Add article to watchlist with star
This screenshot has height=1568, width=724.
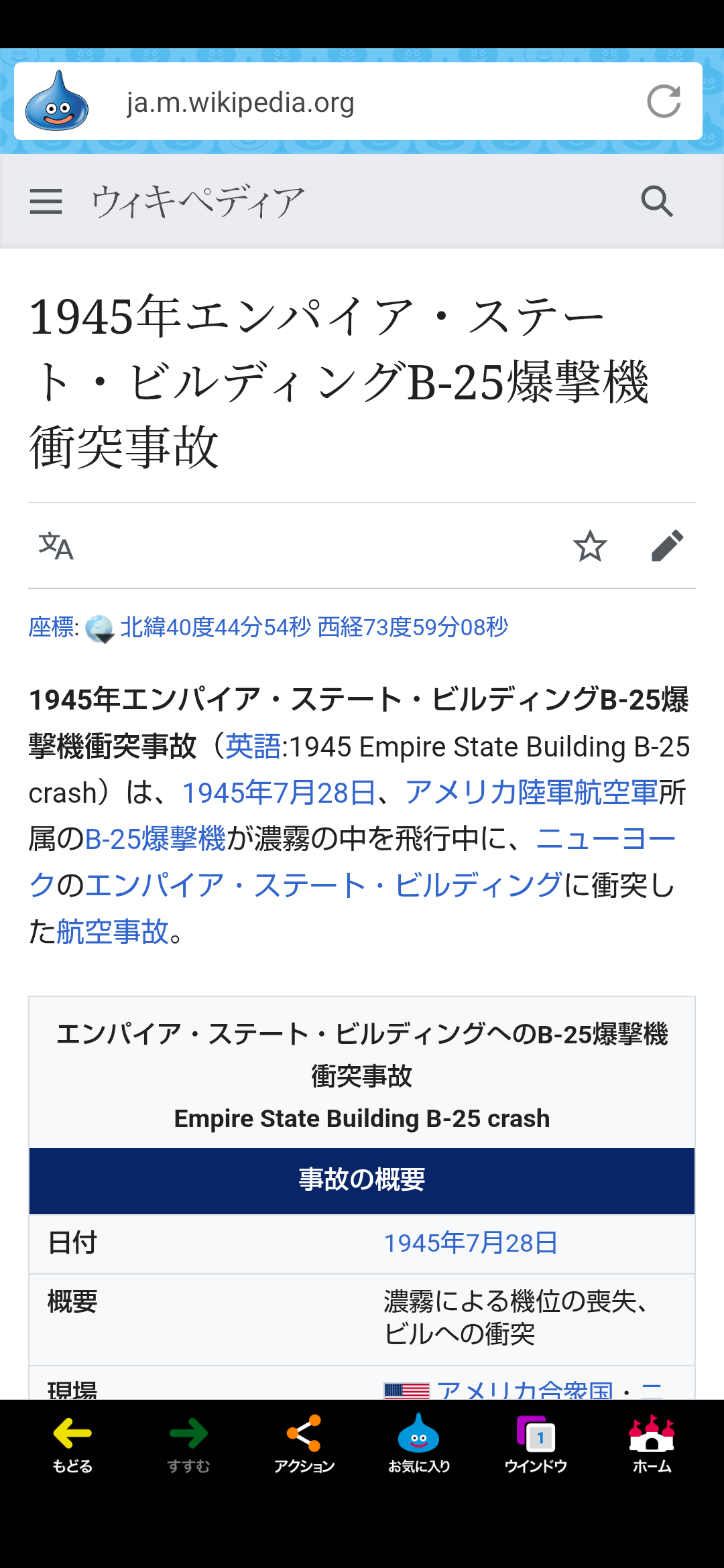point(590,546)
